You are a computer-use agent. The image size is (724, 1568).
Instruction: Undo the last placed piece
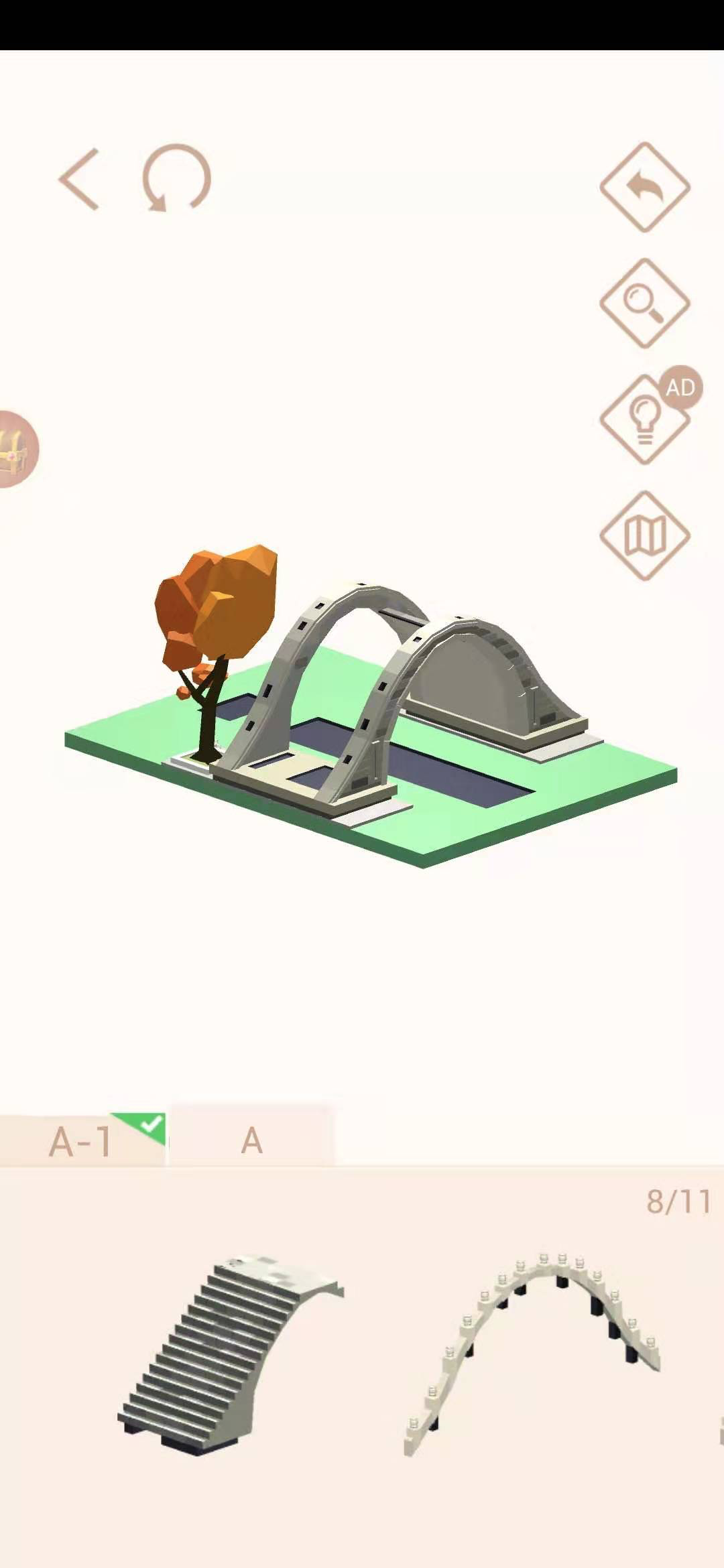(x=644, y=188)
